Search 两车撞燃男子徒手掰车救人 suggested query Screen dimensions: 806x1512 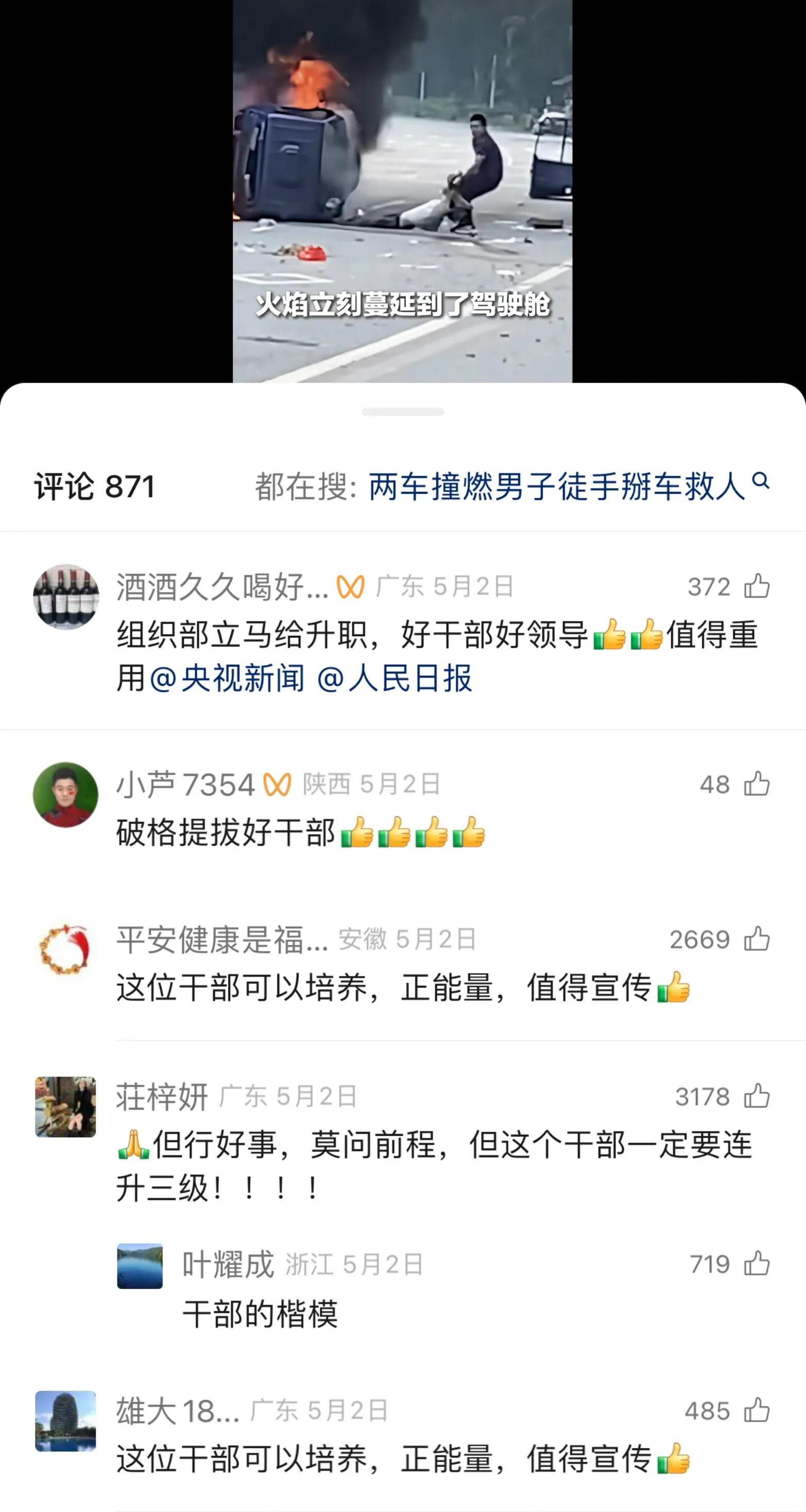[558, 486]
